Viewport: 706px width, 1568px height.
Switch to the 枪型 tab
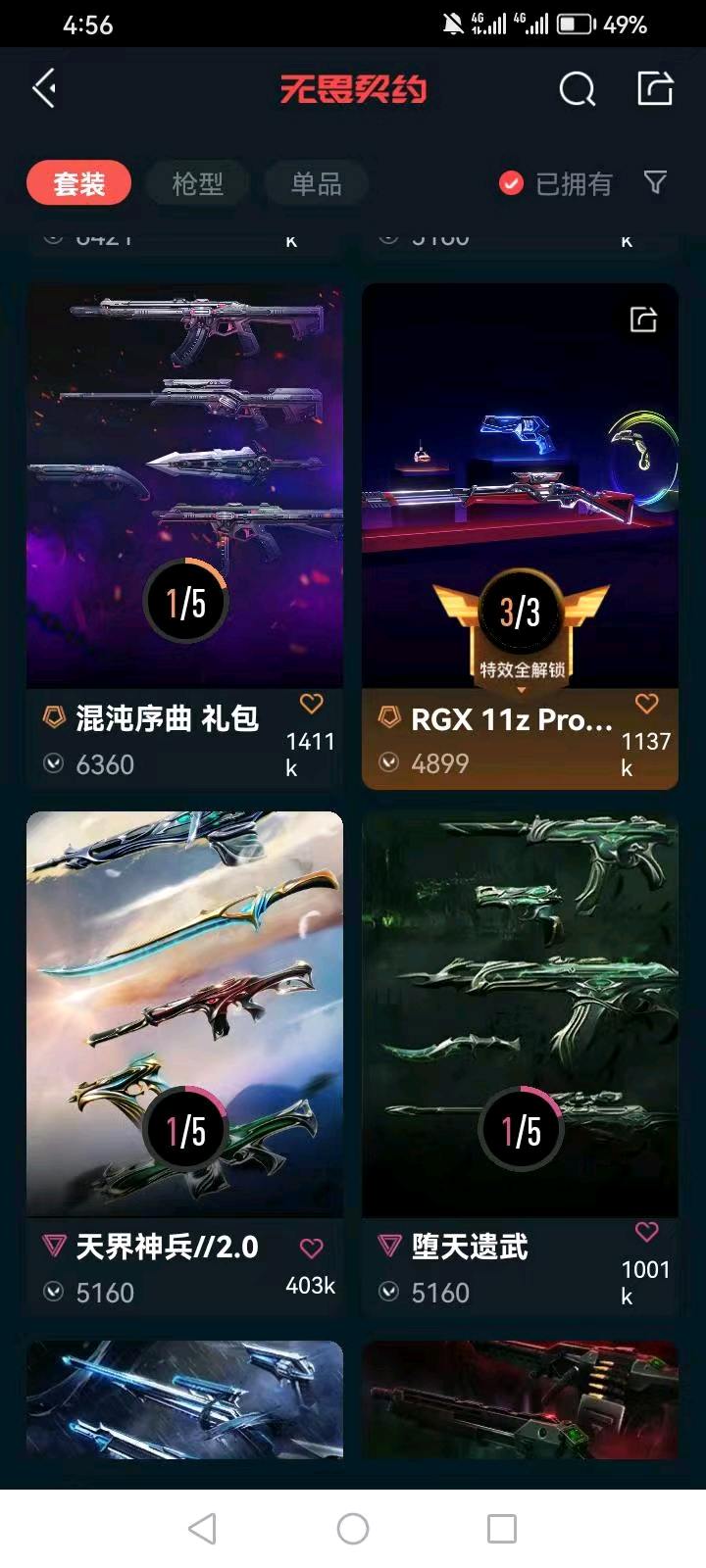197,183
